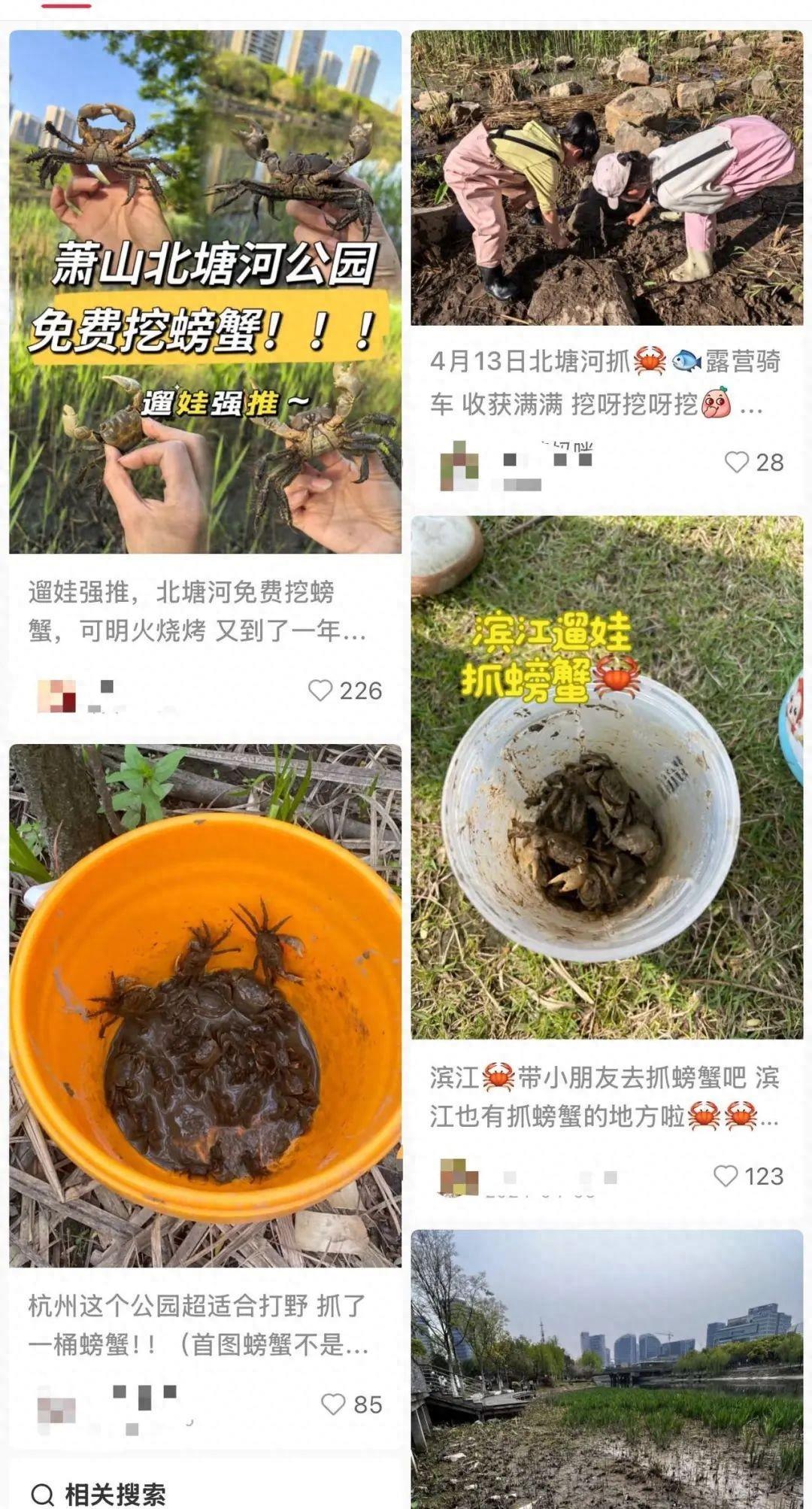Open the 萧山北塘河公园免费挖螃蟹 post

pyautogui.click(x=205, y=292)
